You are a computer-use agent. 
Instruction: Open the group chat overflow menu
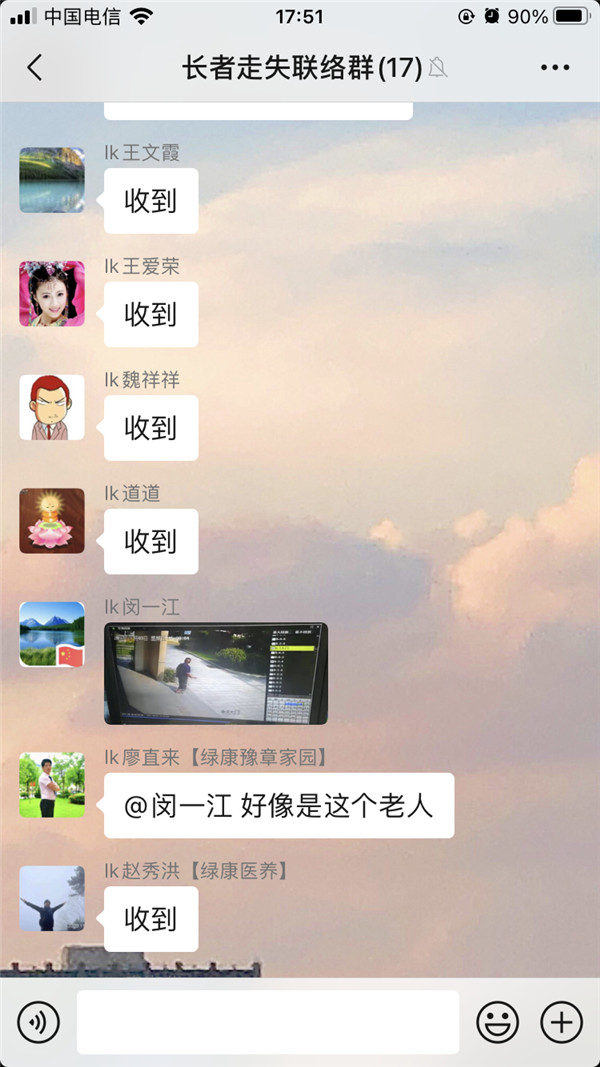[555, 67]
